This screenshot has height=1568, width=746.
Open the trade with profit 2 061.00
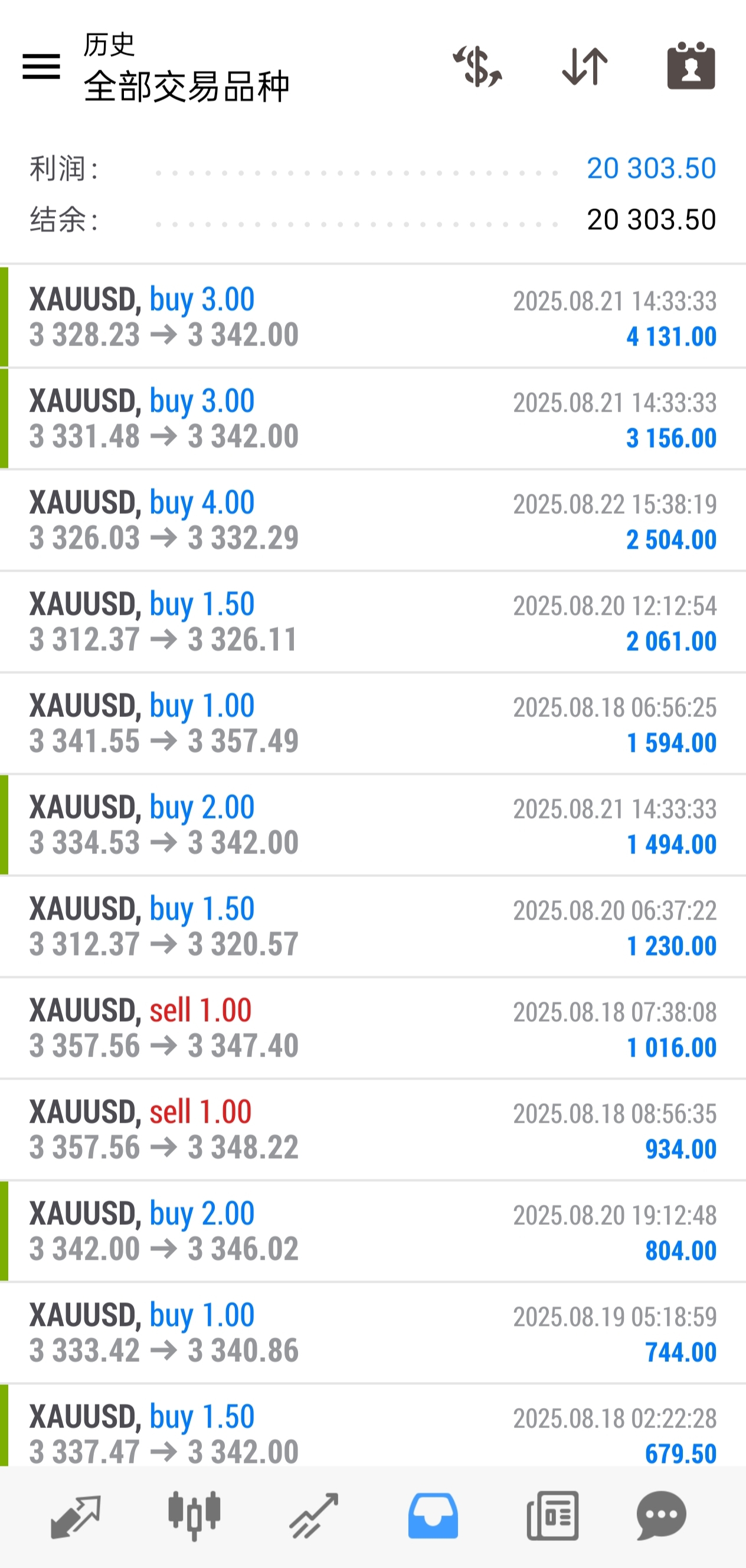coord(373,621)
